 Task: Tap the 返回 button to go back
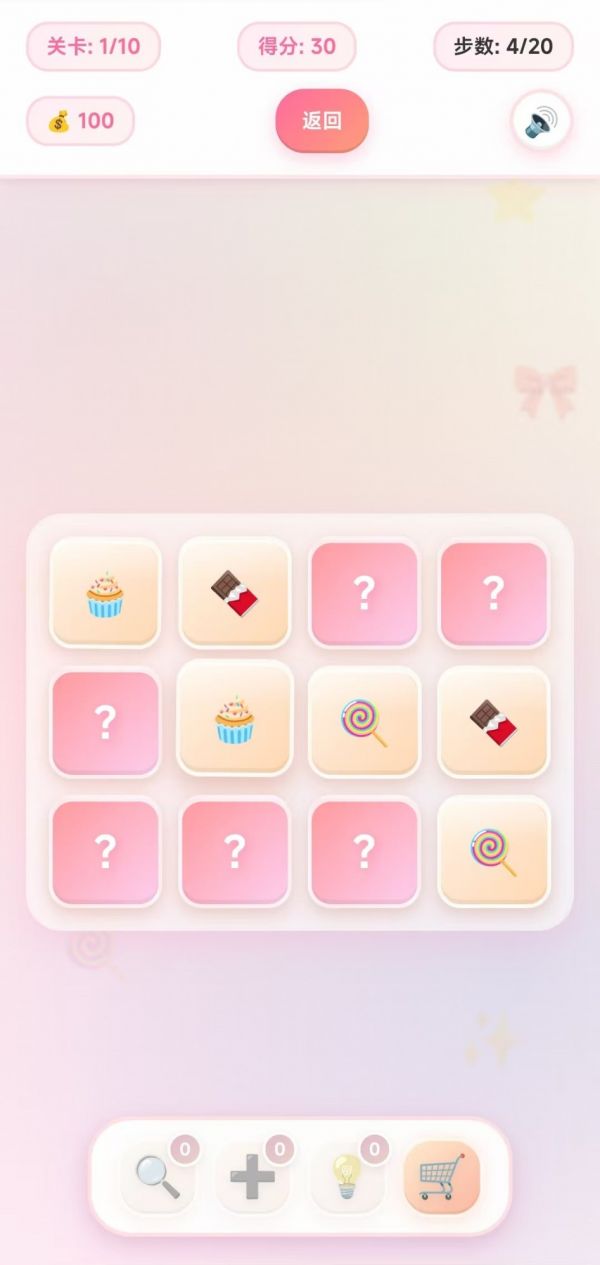point(322,121)
